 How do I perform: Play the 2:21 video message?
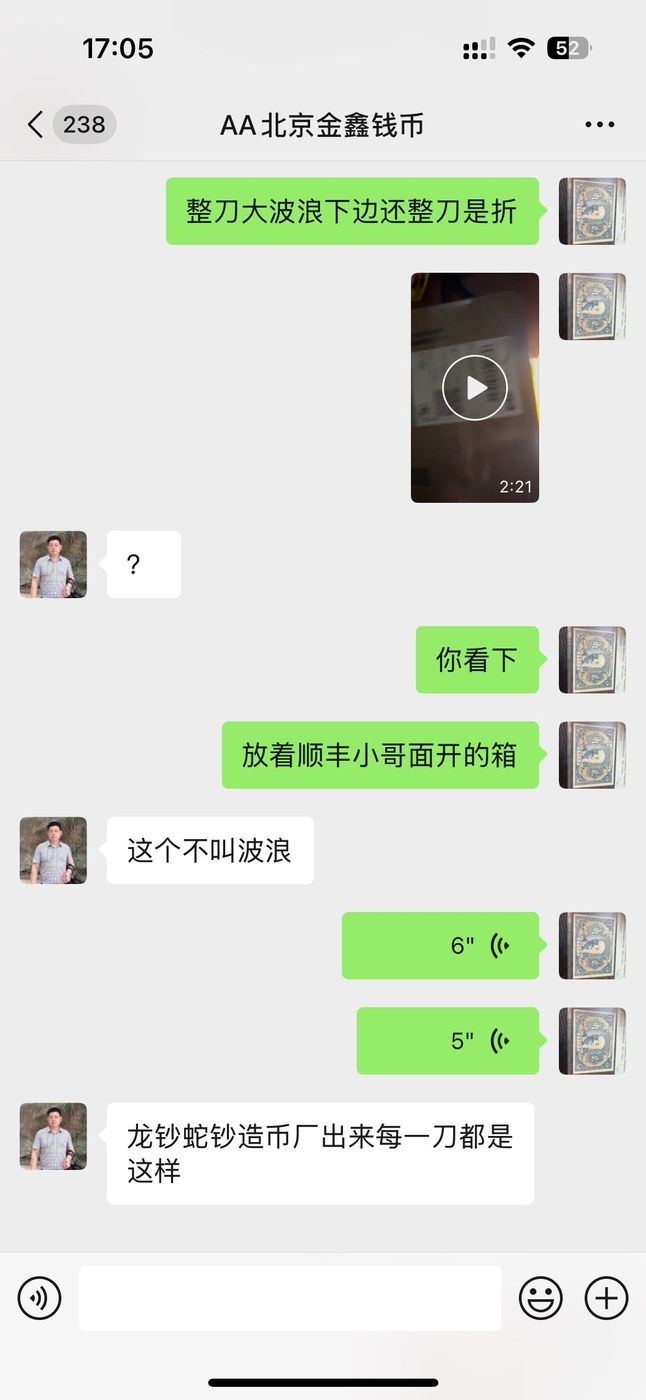(475, 387)
